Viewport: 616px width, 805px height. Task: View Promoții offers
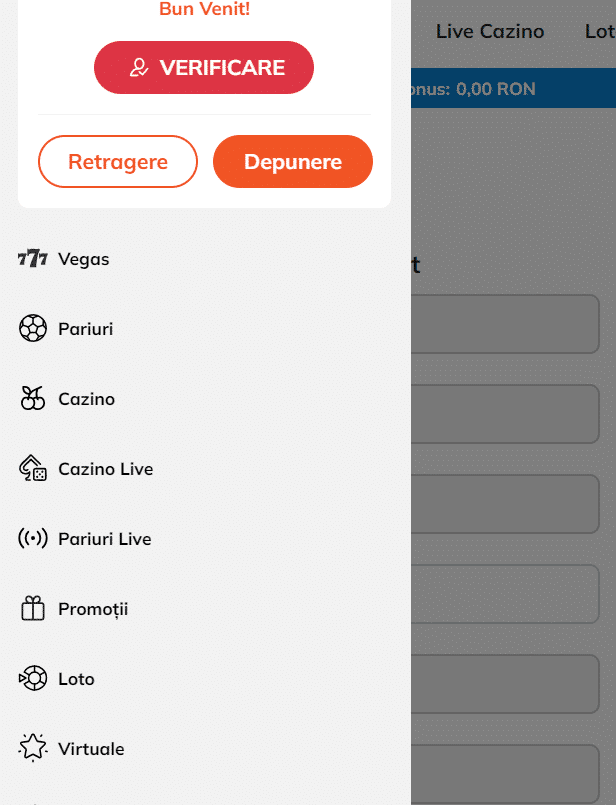tap(93, 609)
